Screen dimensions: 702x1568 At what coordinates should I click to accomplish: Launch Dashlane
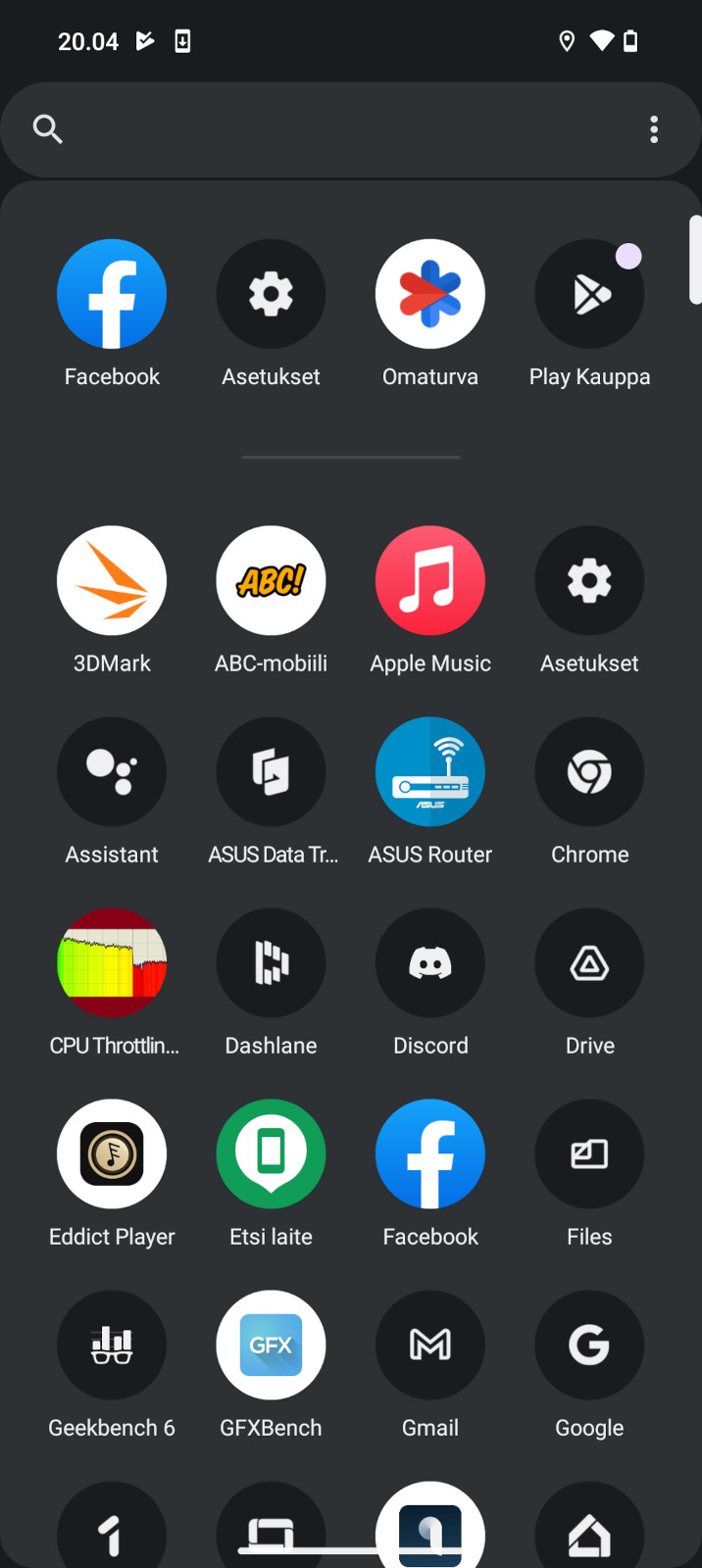click(271, 963)
